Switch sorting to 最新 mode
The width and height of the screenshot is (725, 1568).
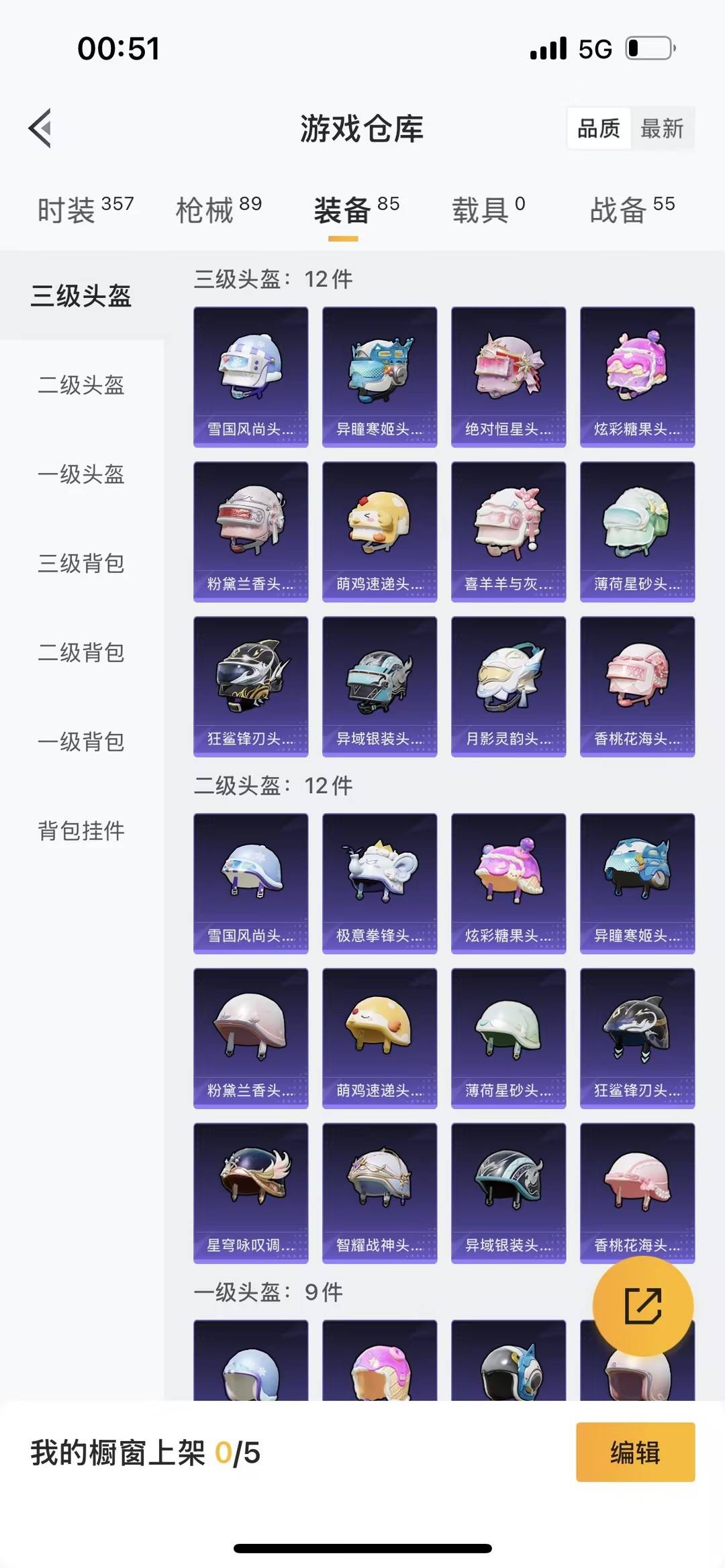(661, 129)
